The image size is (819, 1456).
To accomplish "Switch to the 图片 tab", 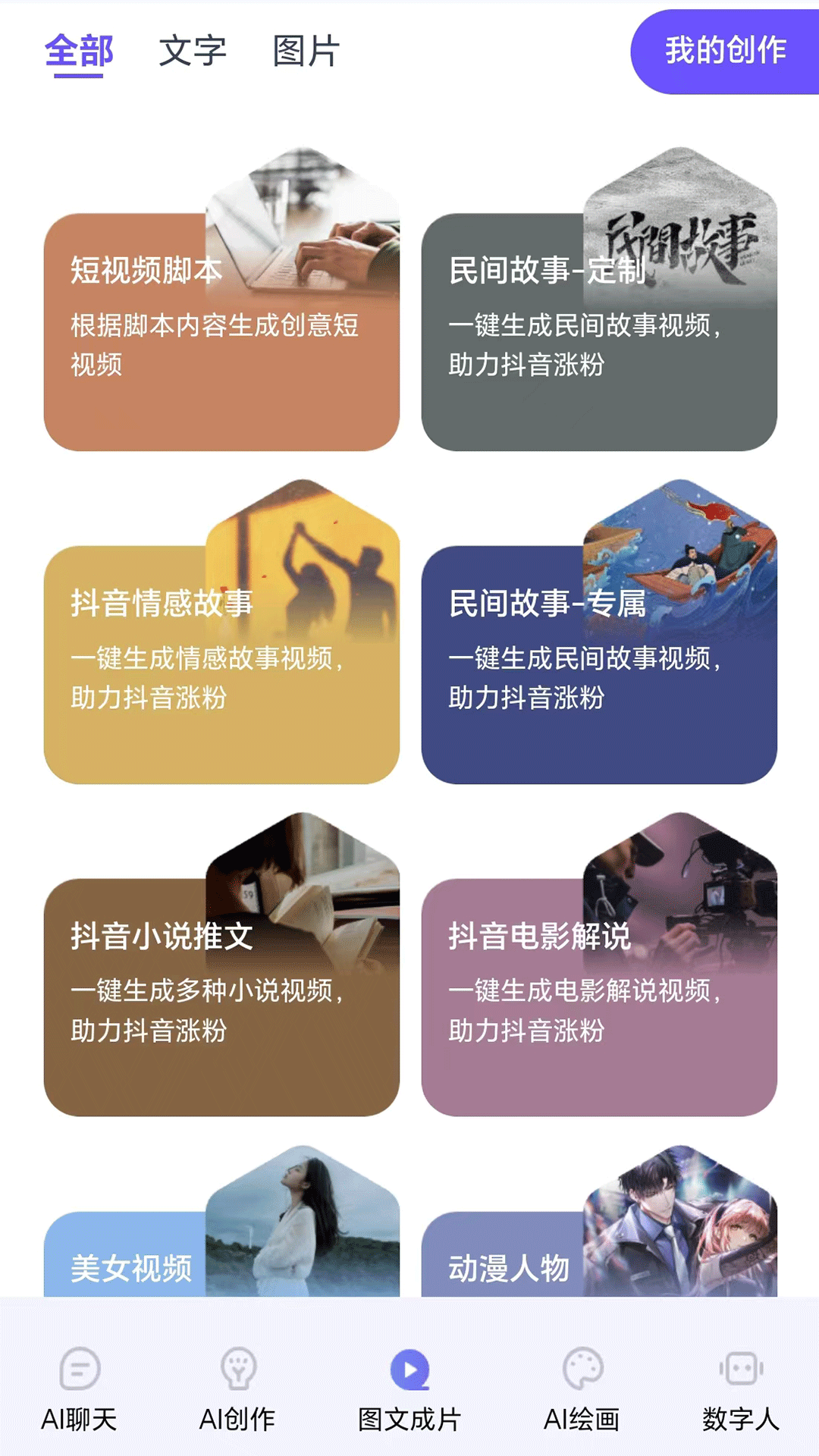I will point(306,52).
